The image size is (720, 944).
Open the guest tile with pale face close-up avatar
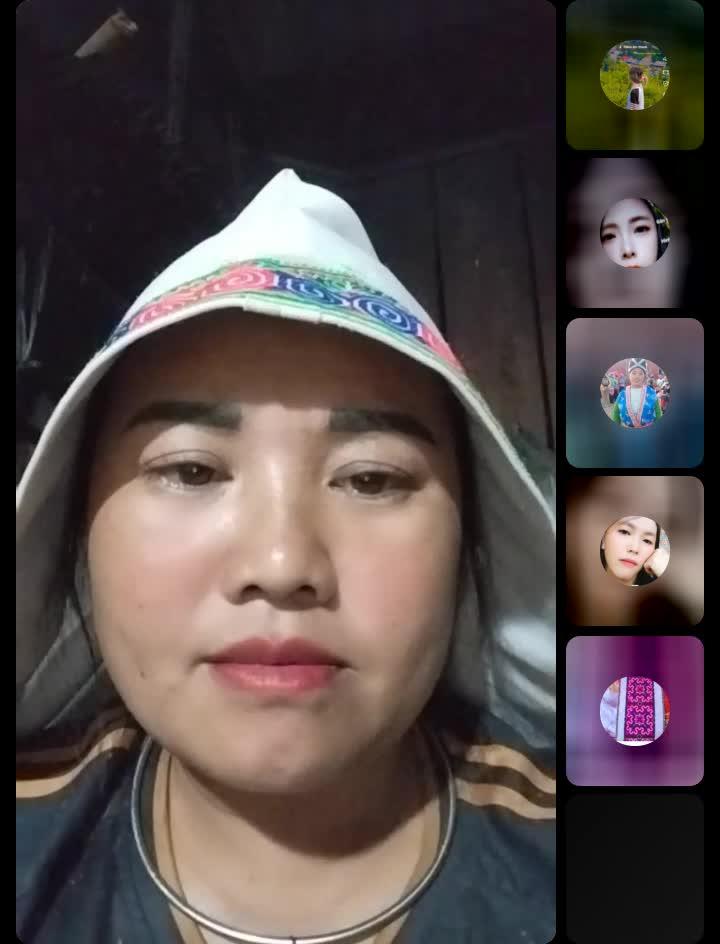pos(635,233)
